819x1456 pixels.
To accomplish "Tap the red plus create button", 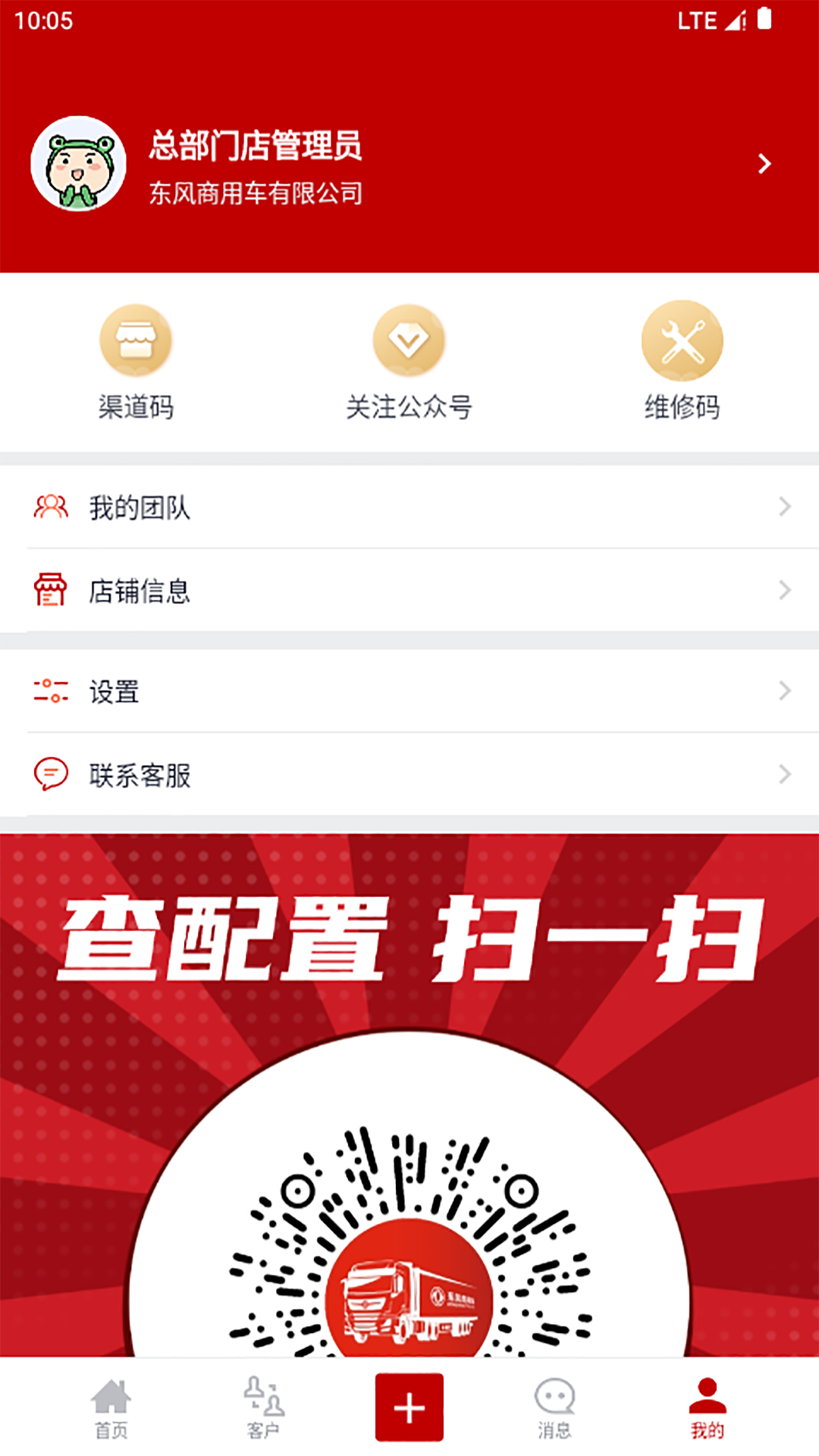I will pyautogui.click(x=409, y=1407).
